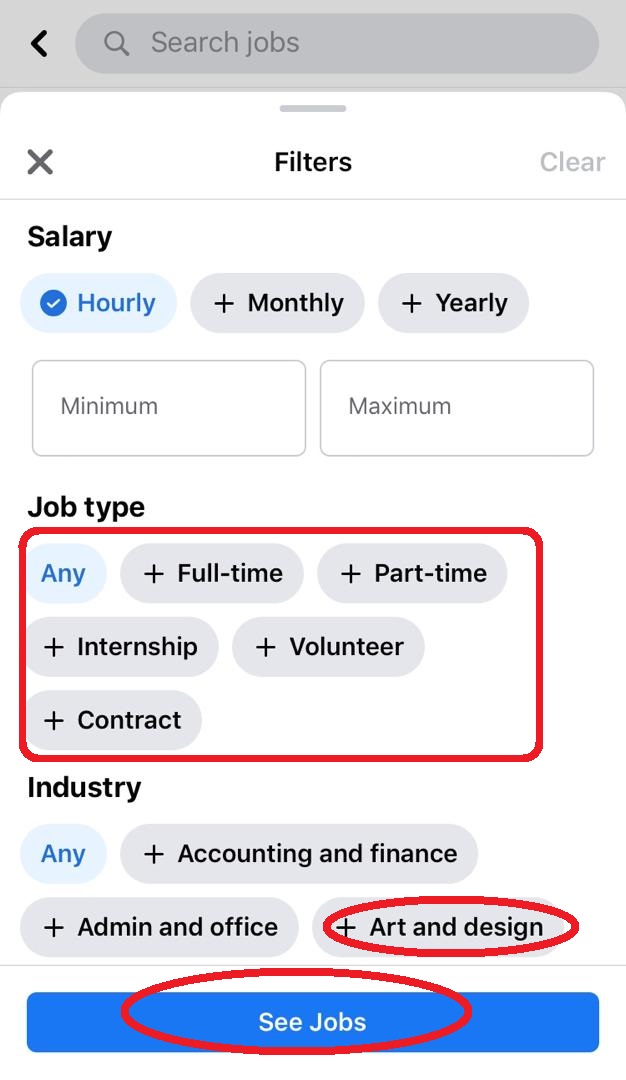Filter by Volunteer positions
626x1080 pixels.
click(328, 647)
